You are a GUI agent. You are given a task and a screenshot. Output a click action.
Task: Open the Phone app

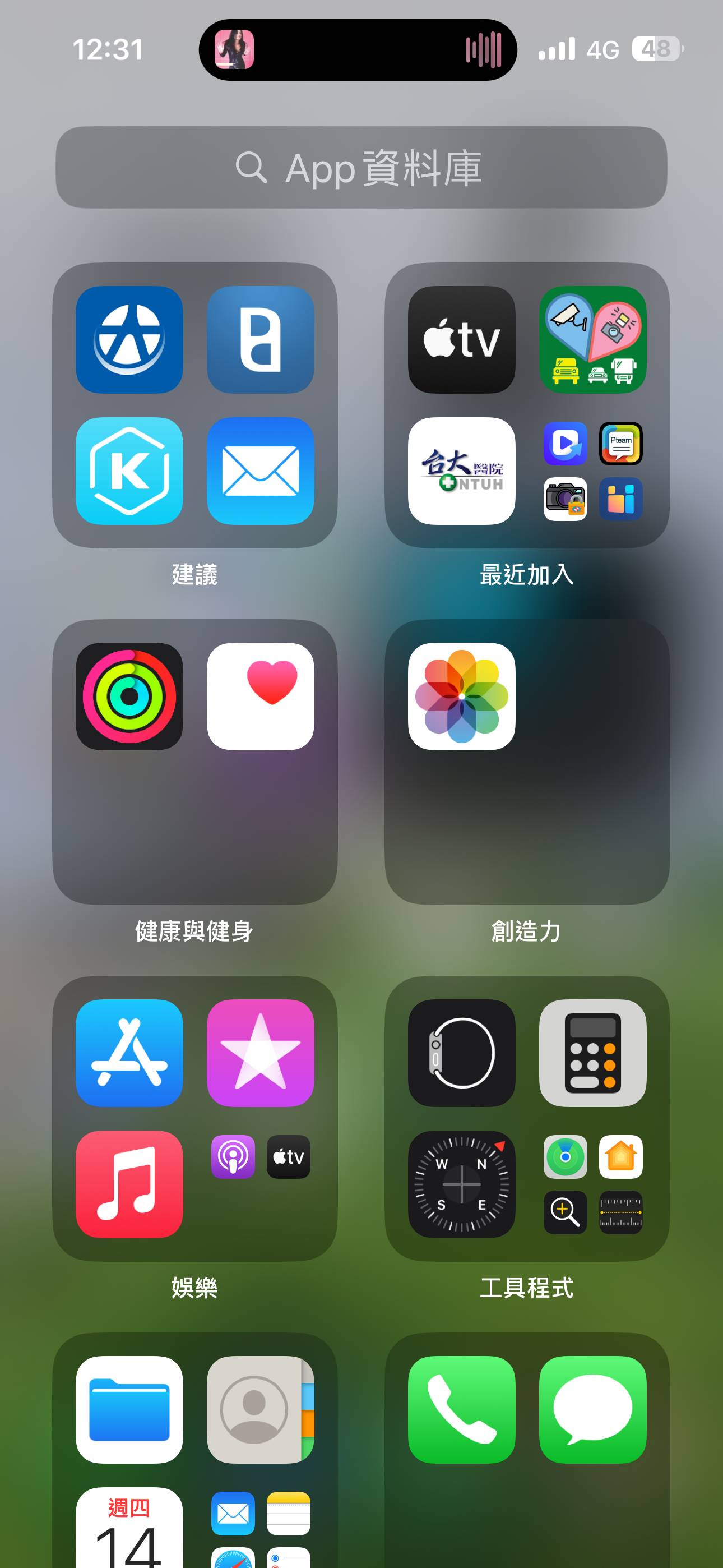click(x=461, y=1410)
